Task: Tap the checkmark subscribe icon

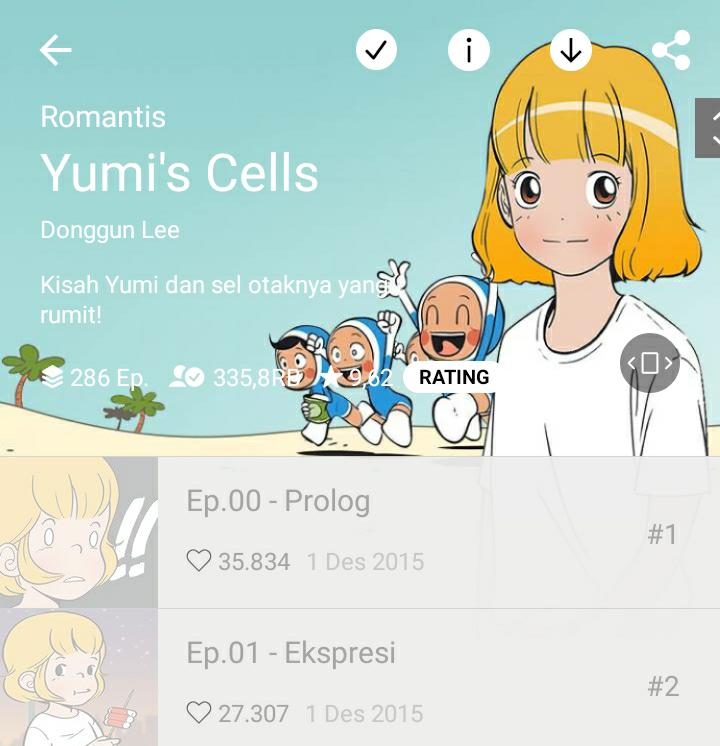Action: pos(376,50)
